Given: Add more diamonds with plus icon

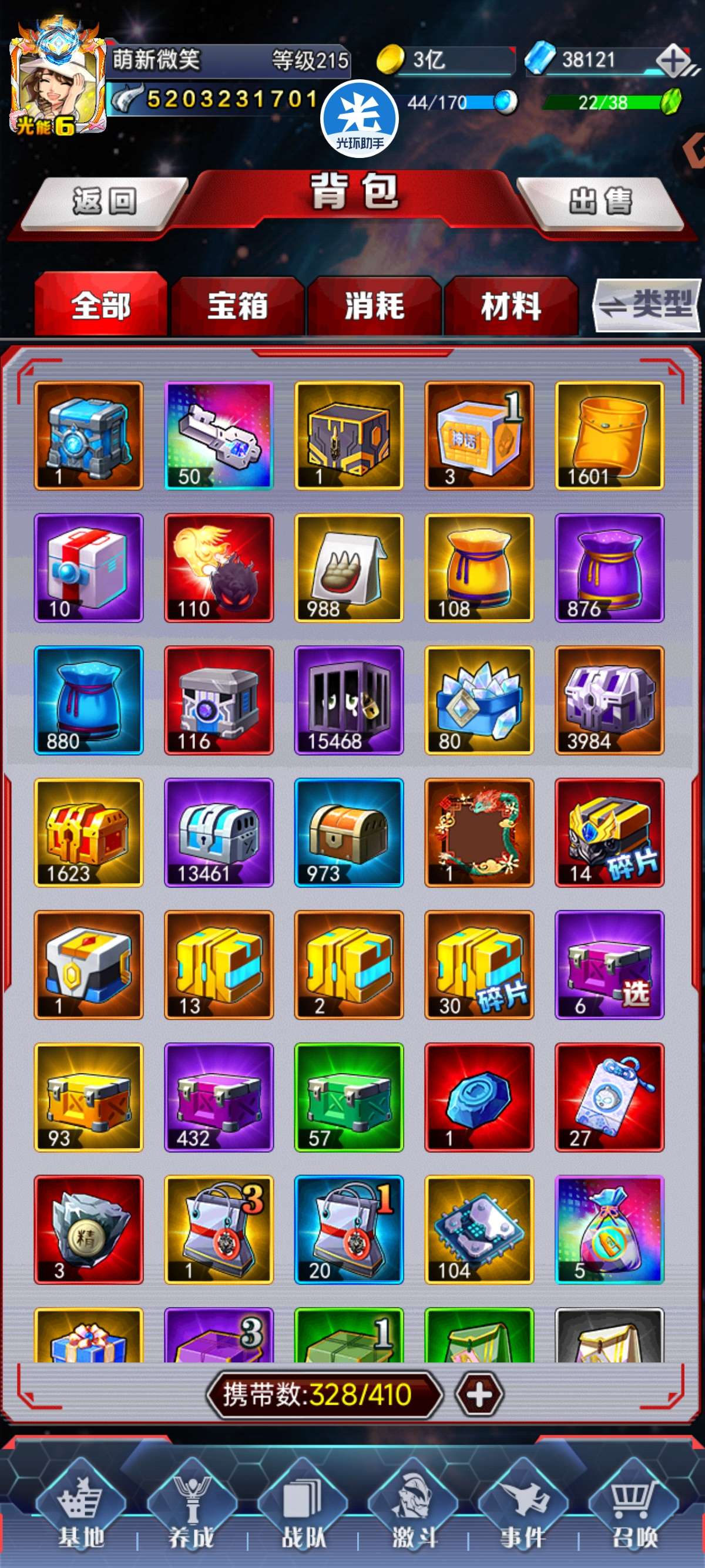Looking at the screenshot, I should 674,60.
